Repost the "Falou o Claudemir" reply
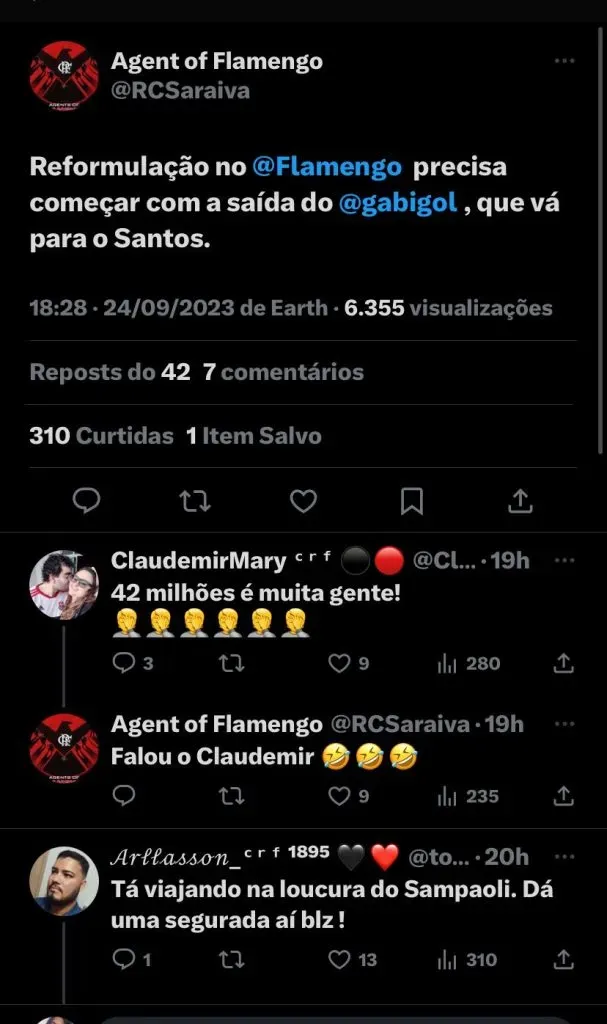The height and width of the screenshot is (1024, 607). 232,796
